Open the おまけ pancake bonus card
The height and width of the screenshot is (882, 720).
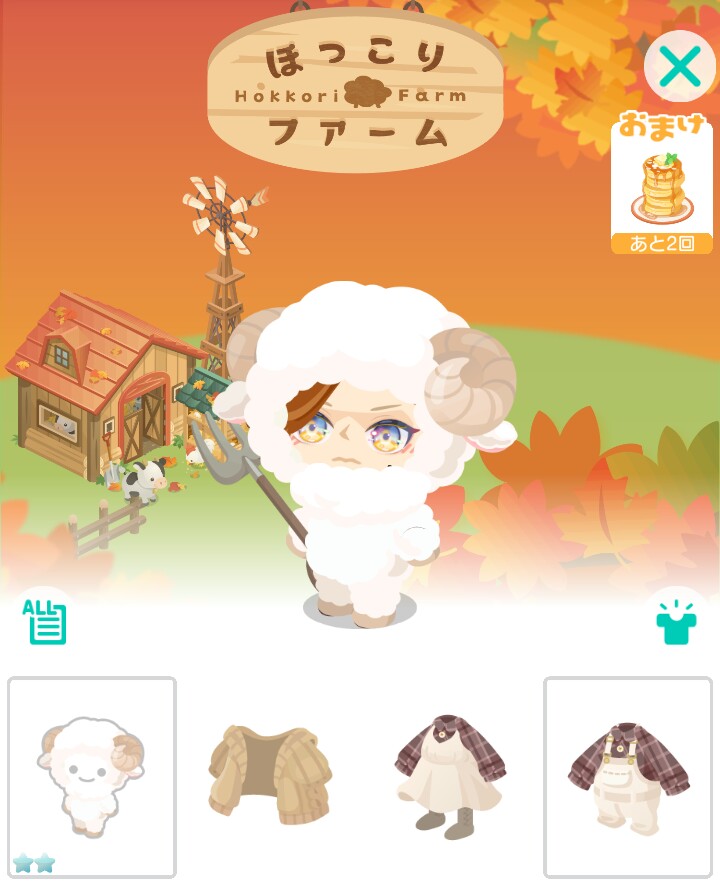pyautogui.click(x=661, y=188)
